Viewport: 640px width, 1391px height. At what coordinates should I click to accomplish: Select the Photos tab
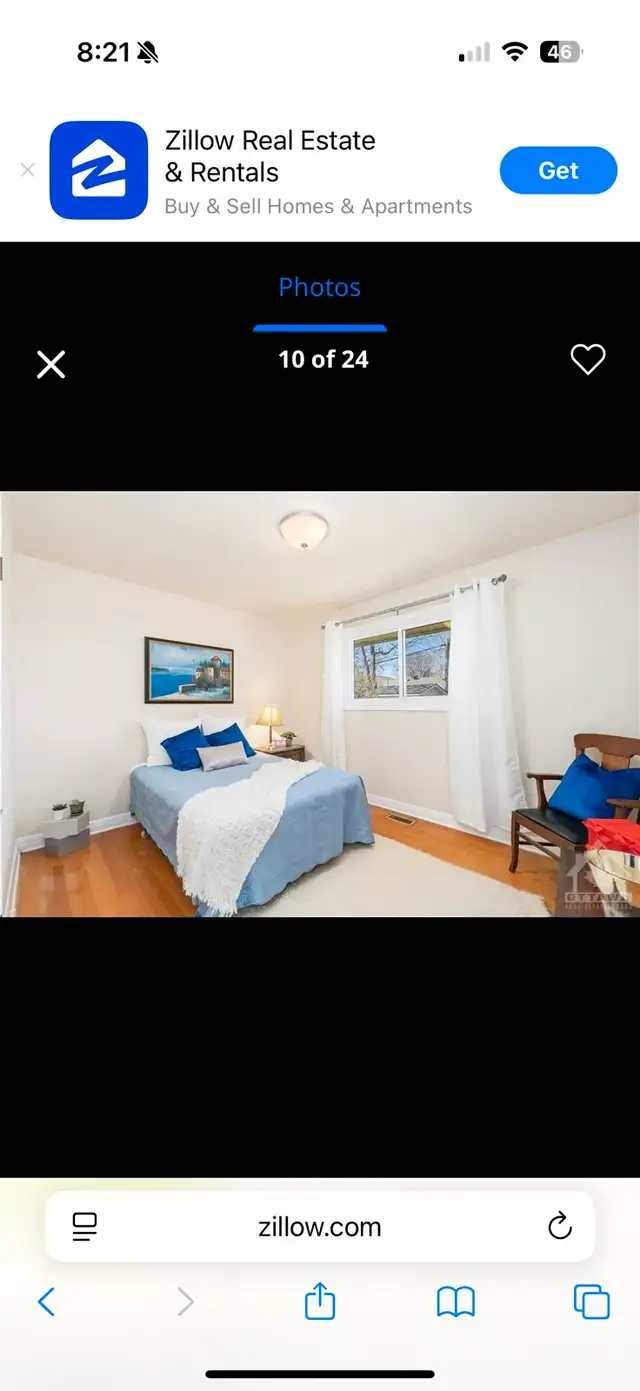319,288
